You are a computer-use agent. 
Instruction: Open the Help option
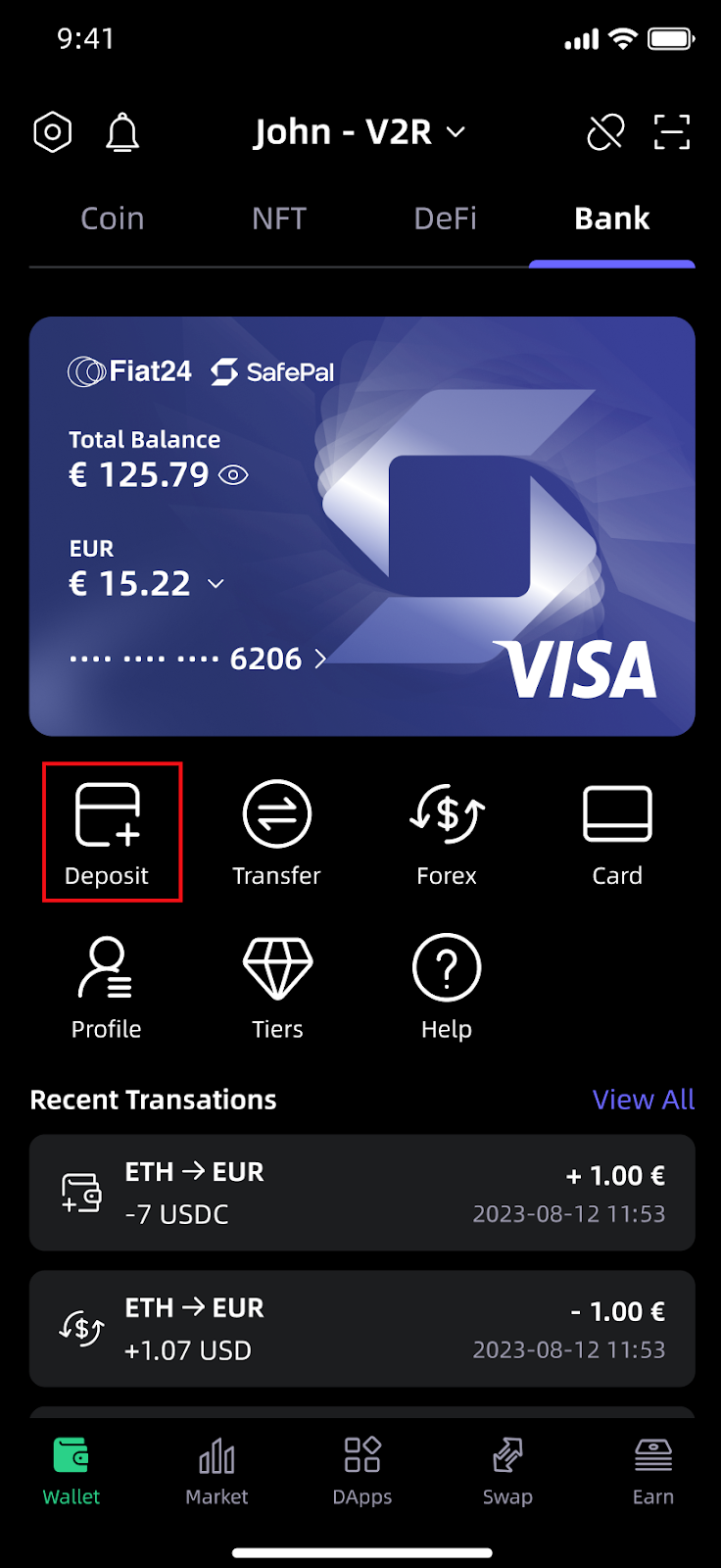(447, 986)
